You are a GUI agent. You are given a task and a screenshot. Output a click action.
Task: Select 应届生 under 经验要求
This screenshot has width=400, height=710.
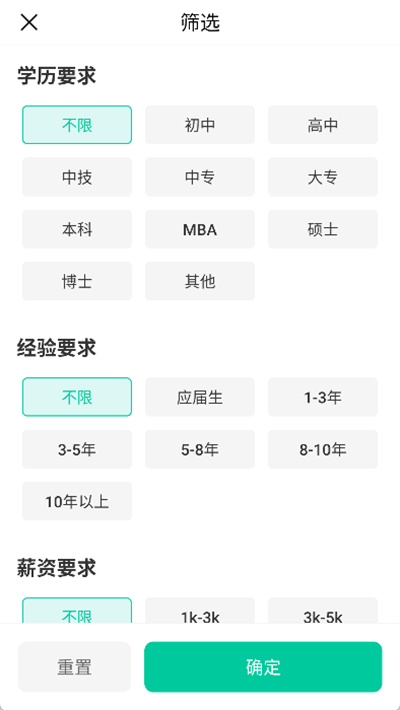pyautogui.click(x=200, y=397)
